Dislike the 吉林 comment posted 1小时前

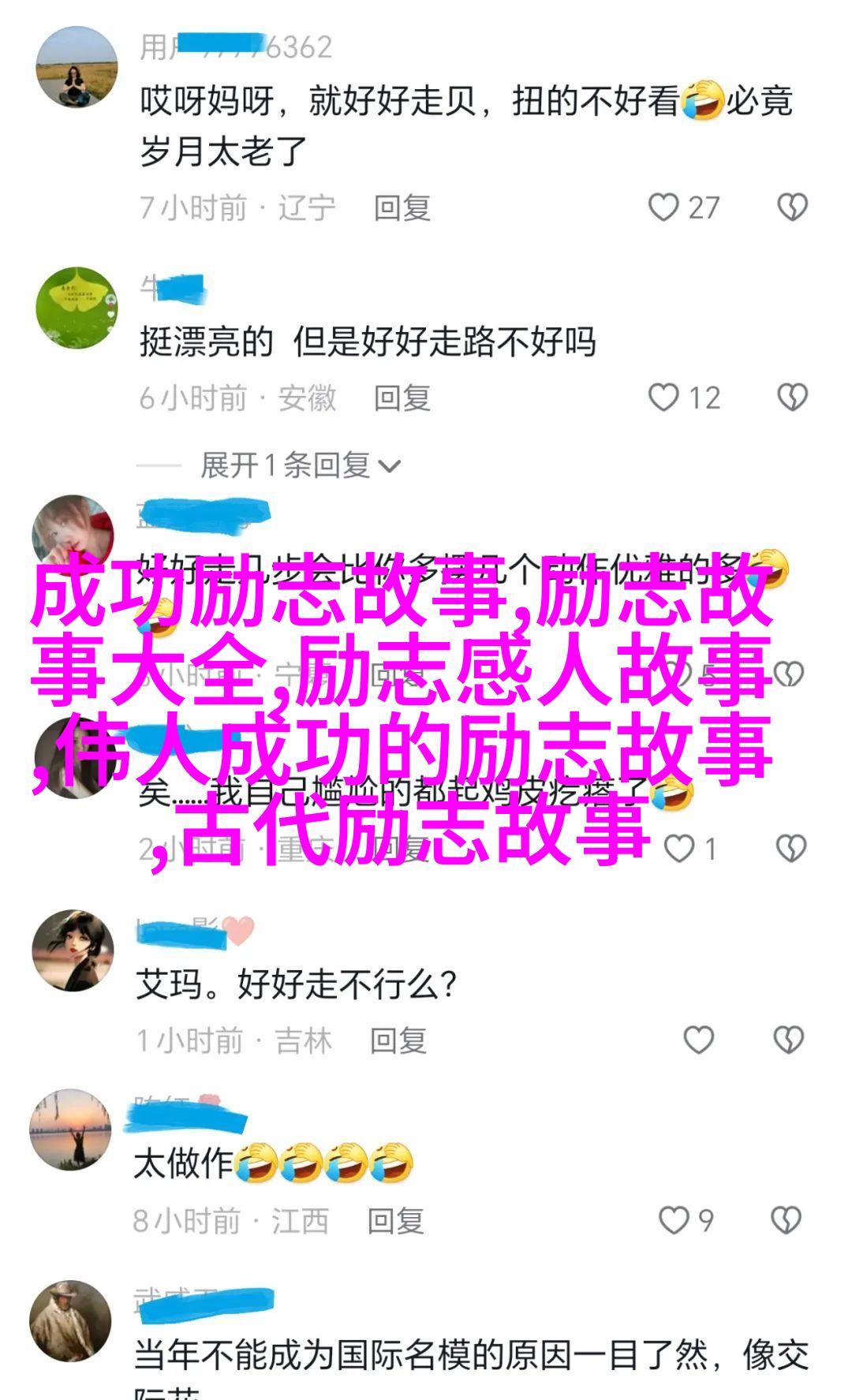pos(788,1040)
